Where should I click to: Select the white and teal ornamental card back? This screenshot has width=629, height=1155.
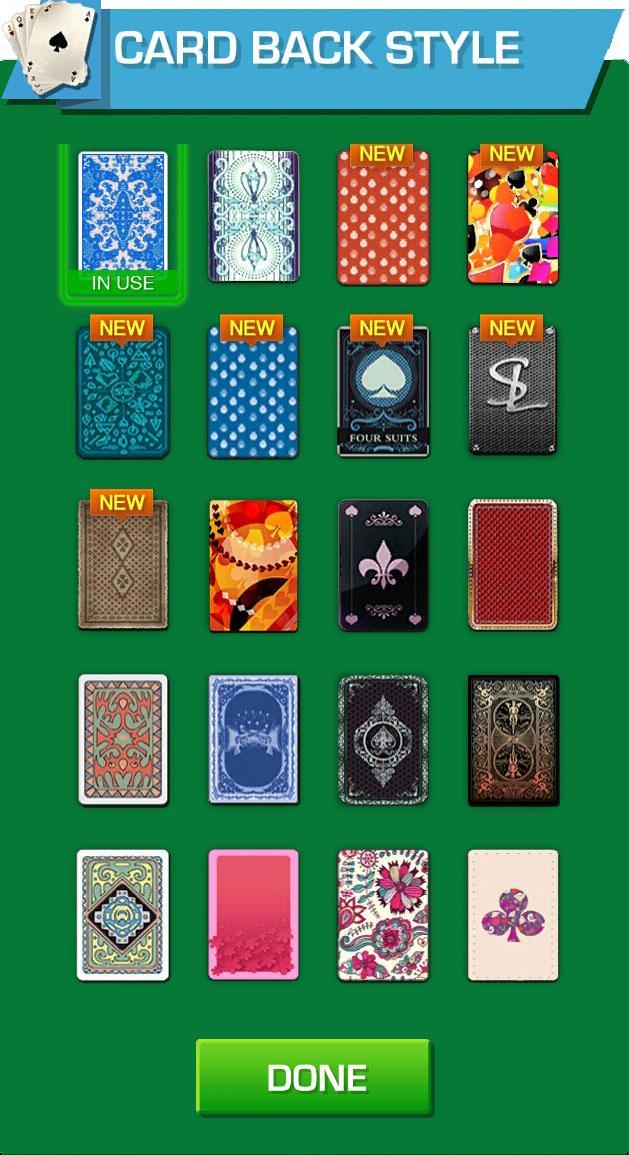coord(253,217)
